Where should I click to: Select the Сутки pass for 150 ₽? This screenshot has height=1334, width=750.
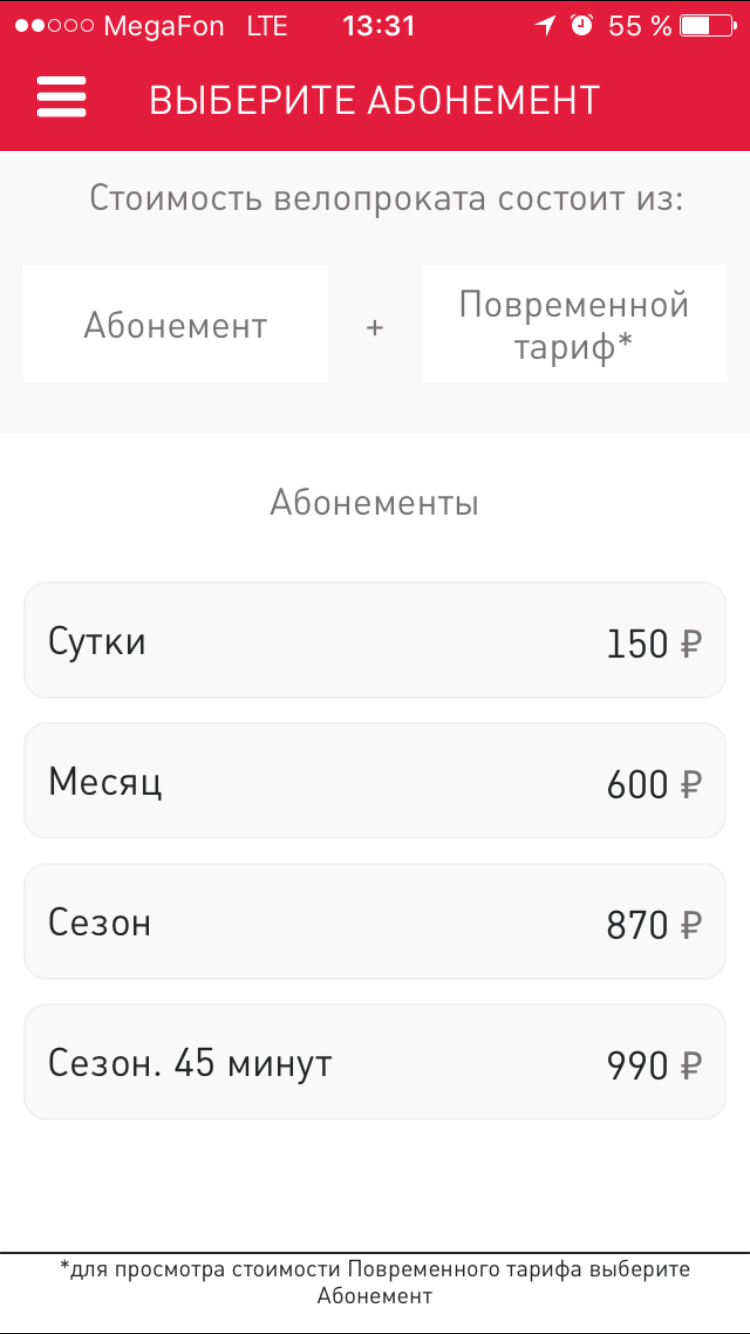pyautogui.click(x=374, y=641)
